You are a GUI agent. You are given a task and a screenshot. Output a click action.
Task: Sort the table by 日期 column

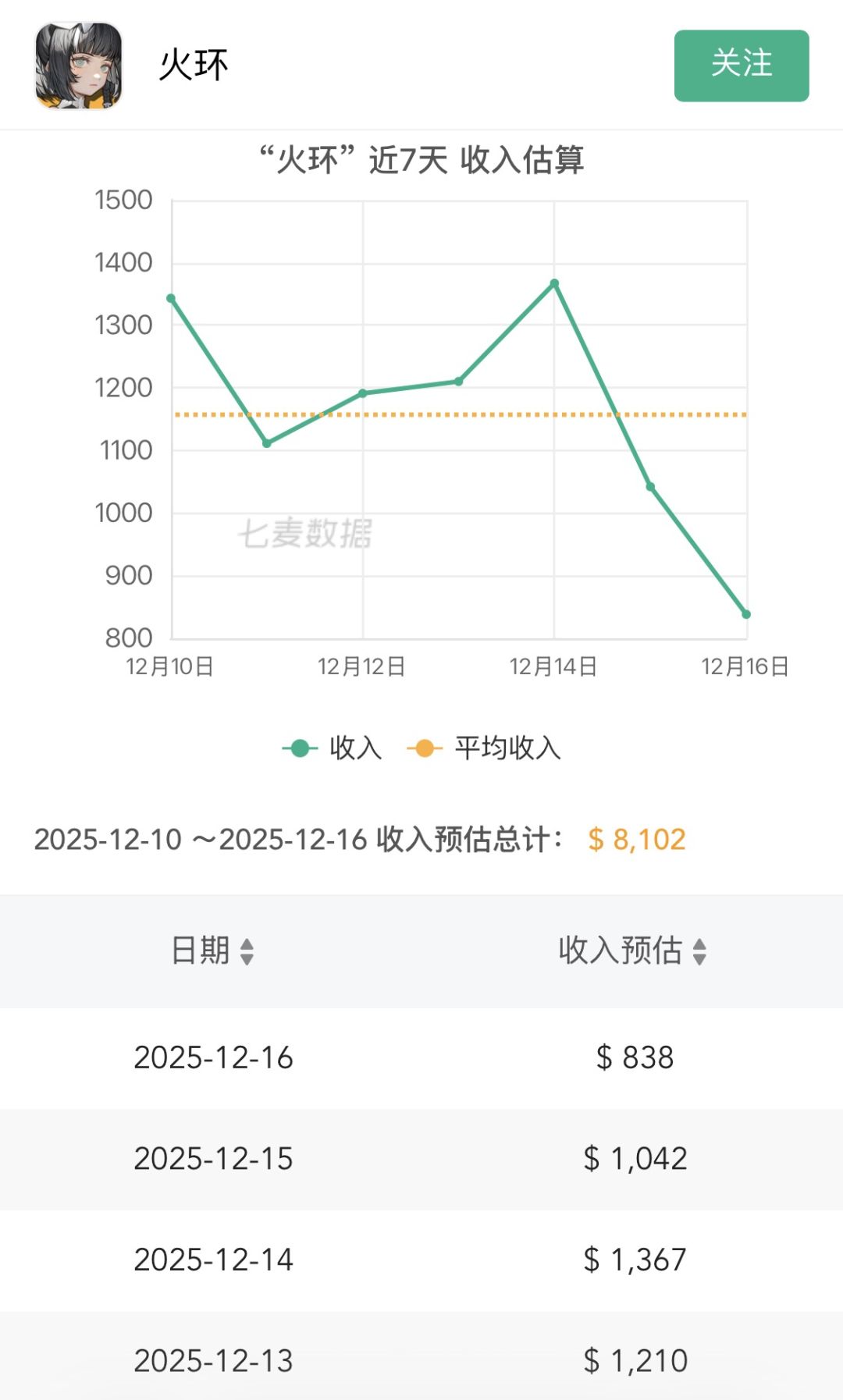point(212,951)
